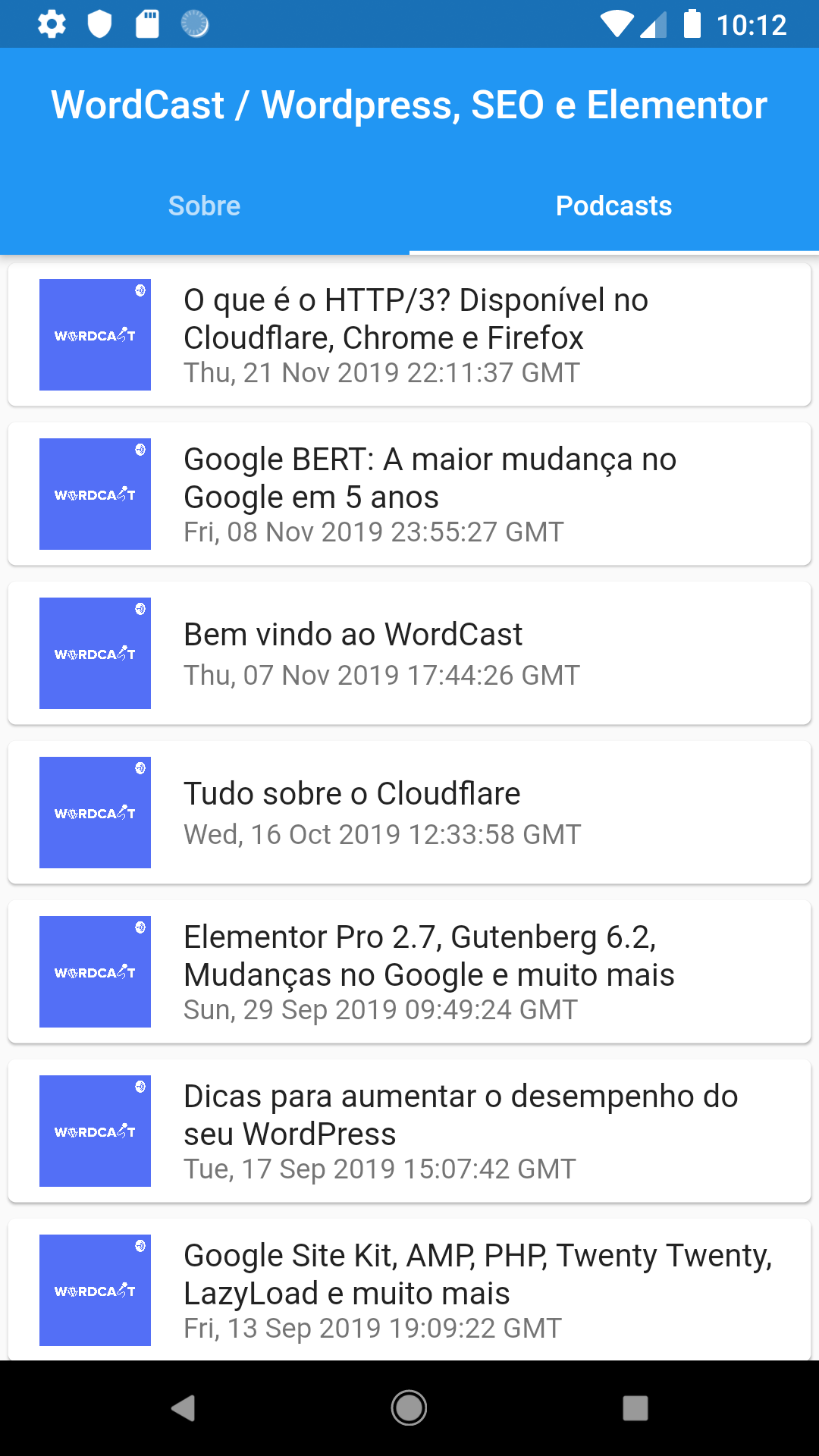819x1456 pixels.
Task: Open Elementor Pro 2.7 episode
Action: pyautogui.click(x=409, y=972)
